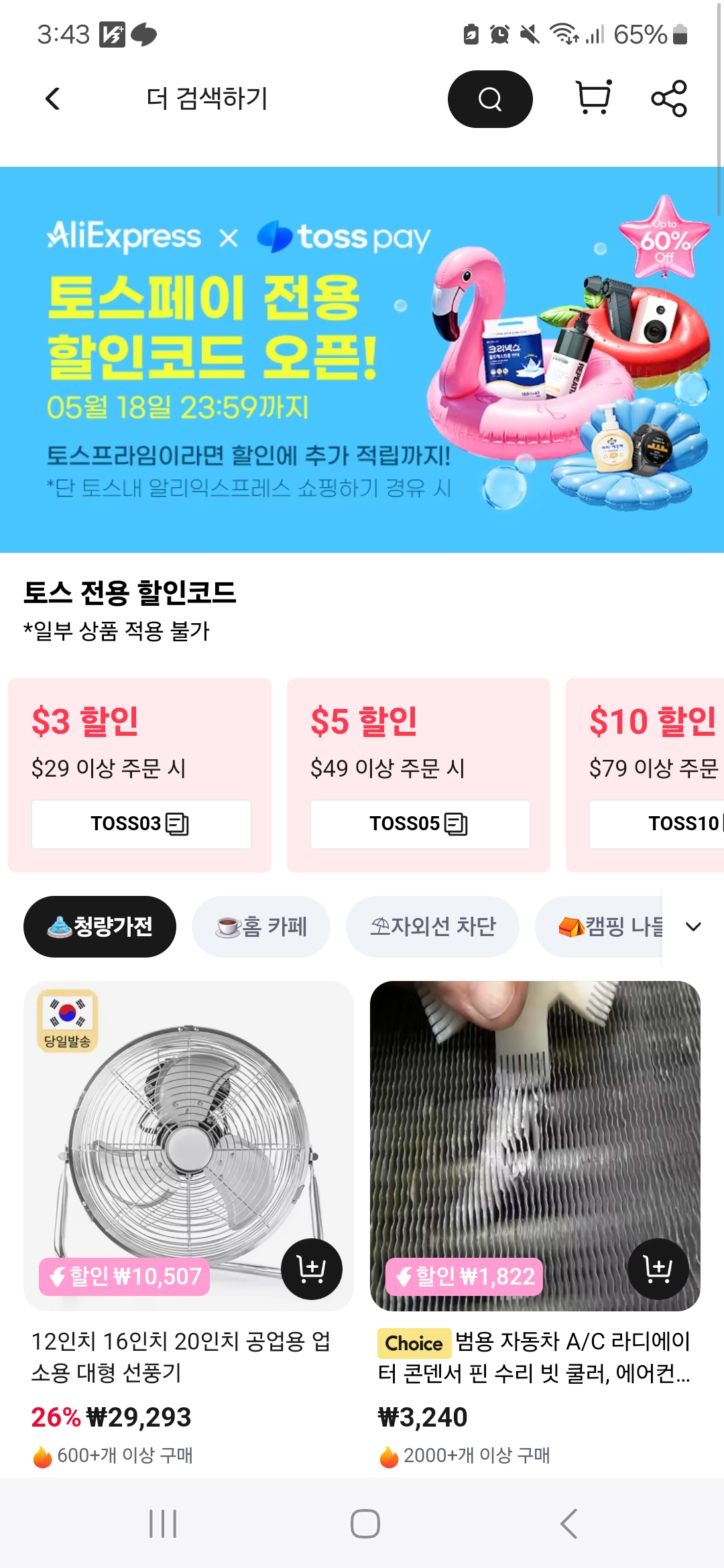Add the industrial fan to cart

(312, 1269)
